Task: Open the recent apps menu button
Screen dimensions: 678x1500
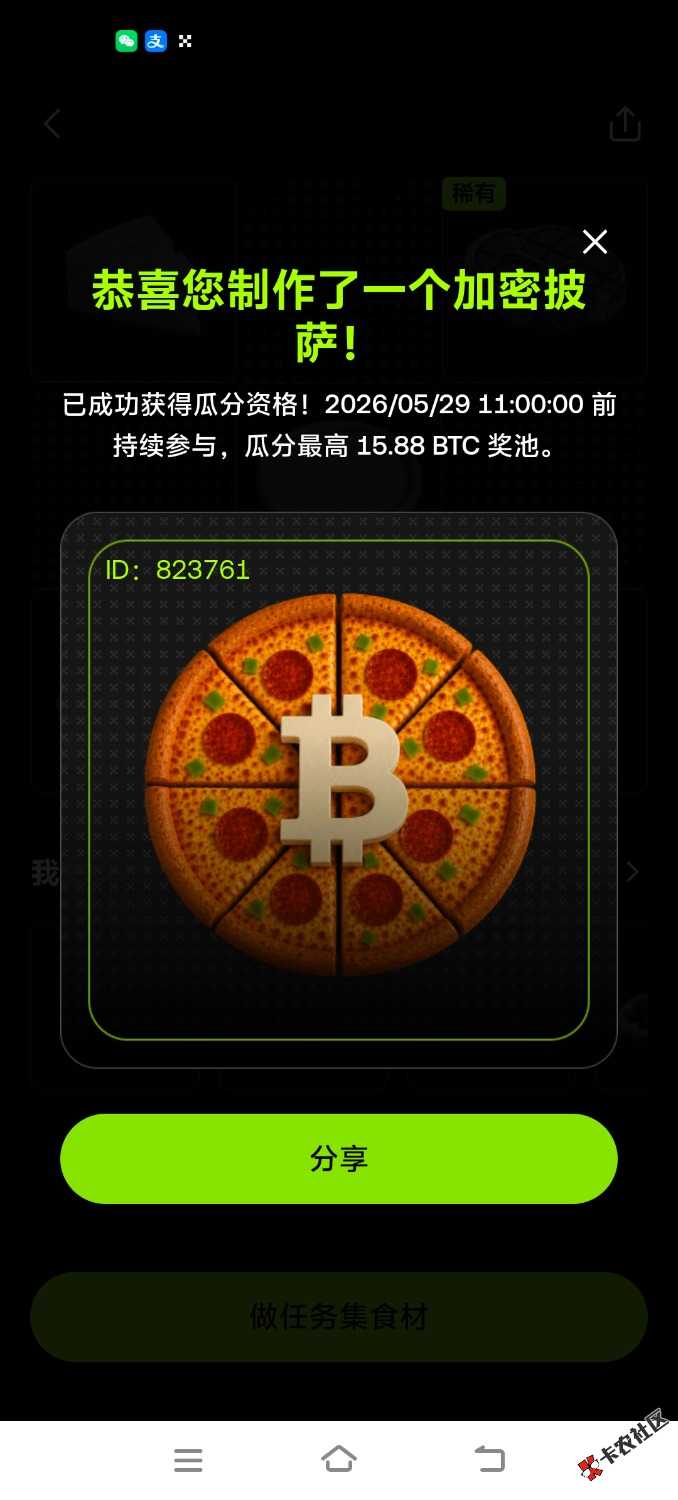Action: [188, 1460]
